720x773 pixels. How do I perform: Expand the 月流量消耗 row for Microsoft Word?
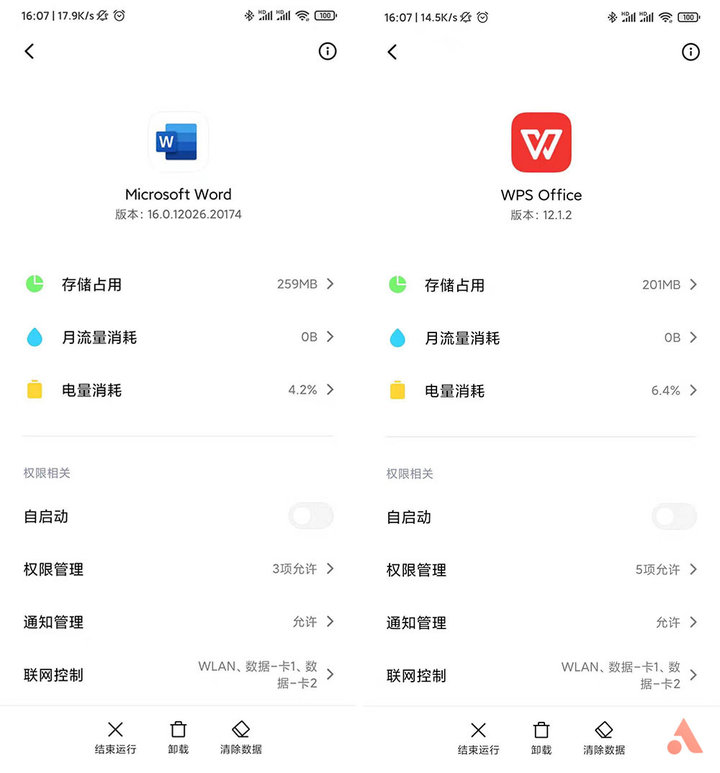click(178, 337)
